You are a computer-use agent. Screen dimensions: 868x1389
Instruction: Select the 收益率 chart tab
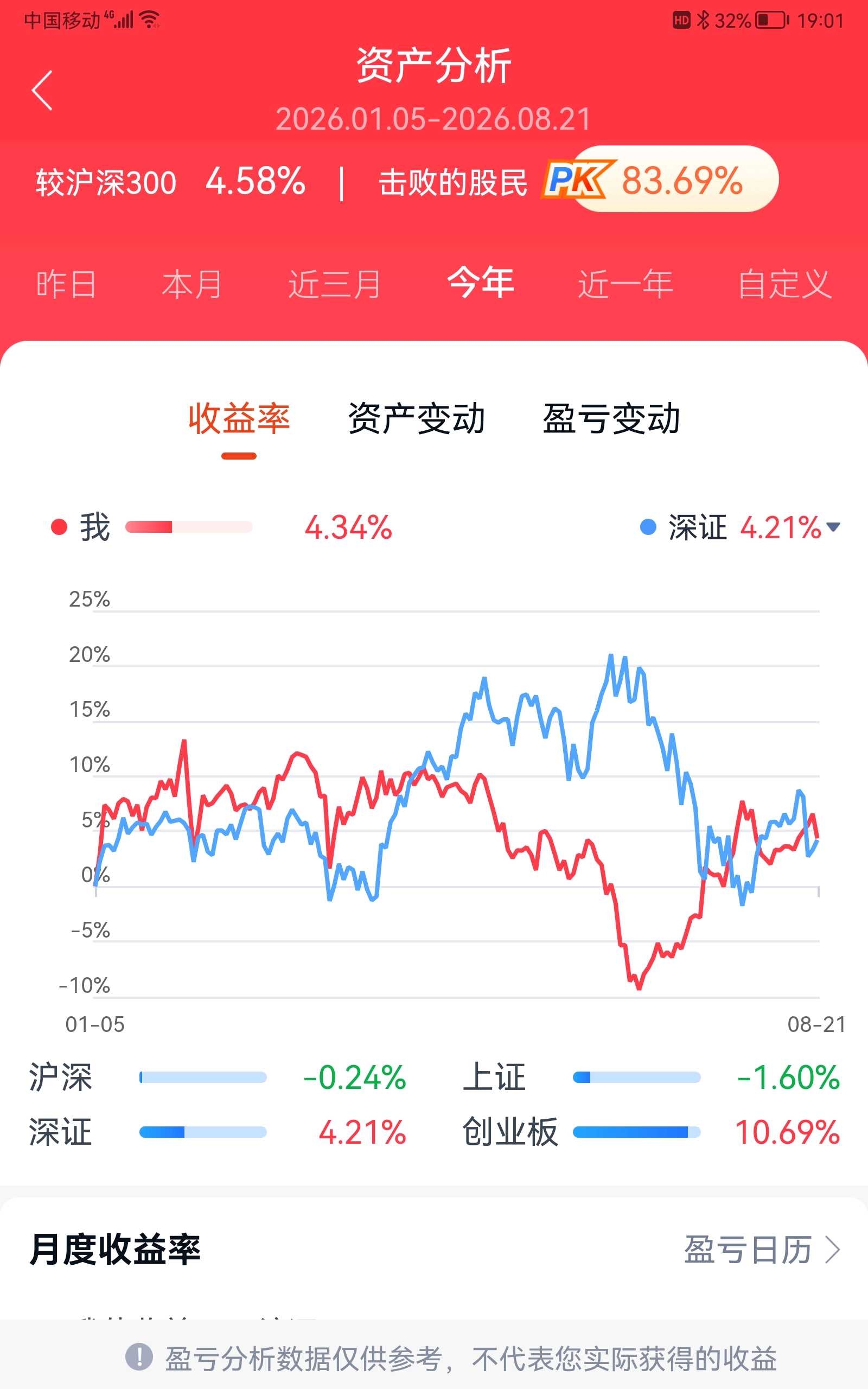239,419
